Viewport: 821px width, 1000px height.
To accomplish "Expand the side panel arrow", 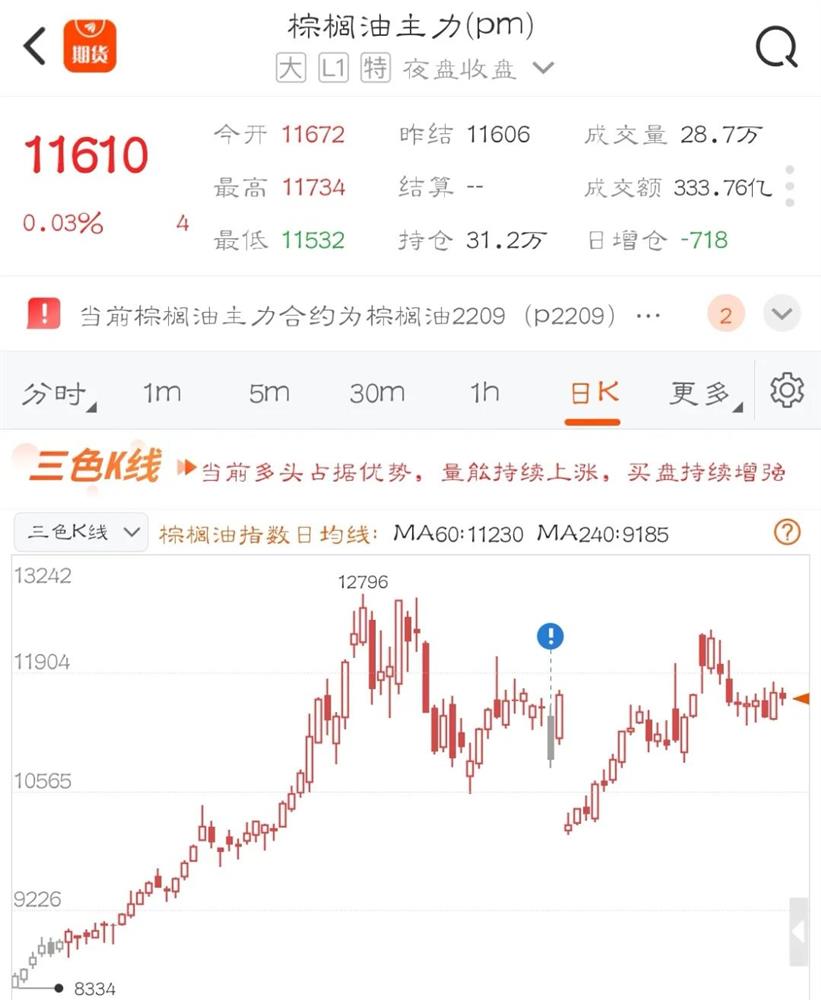I will click(798, 932).
